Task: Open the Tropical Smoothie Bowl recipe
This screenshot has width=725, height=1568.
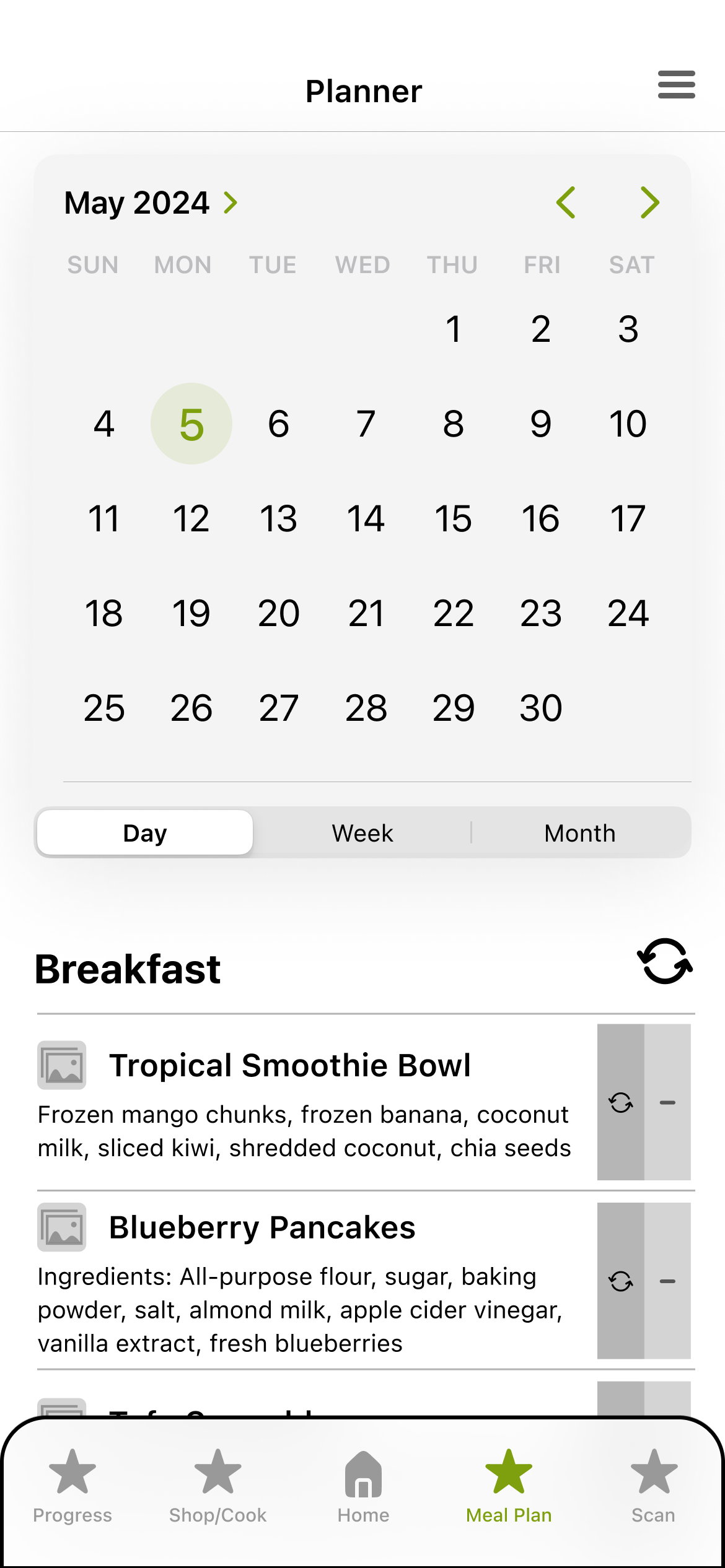Action: [290, 1066]
